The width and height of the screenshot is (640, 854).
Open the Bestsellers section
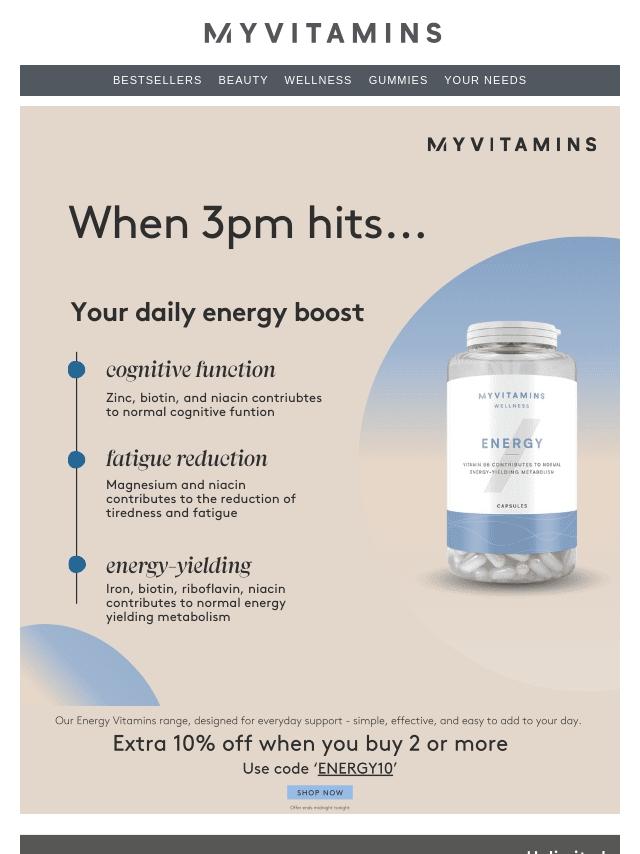[157, 80]
